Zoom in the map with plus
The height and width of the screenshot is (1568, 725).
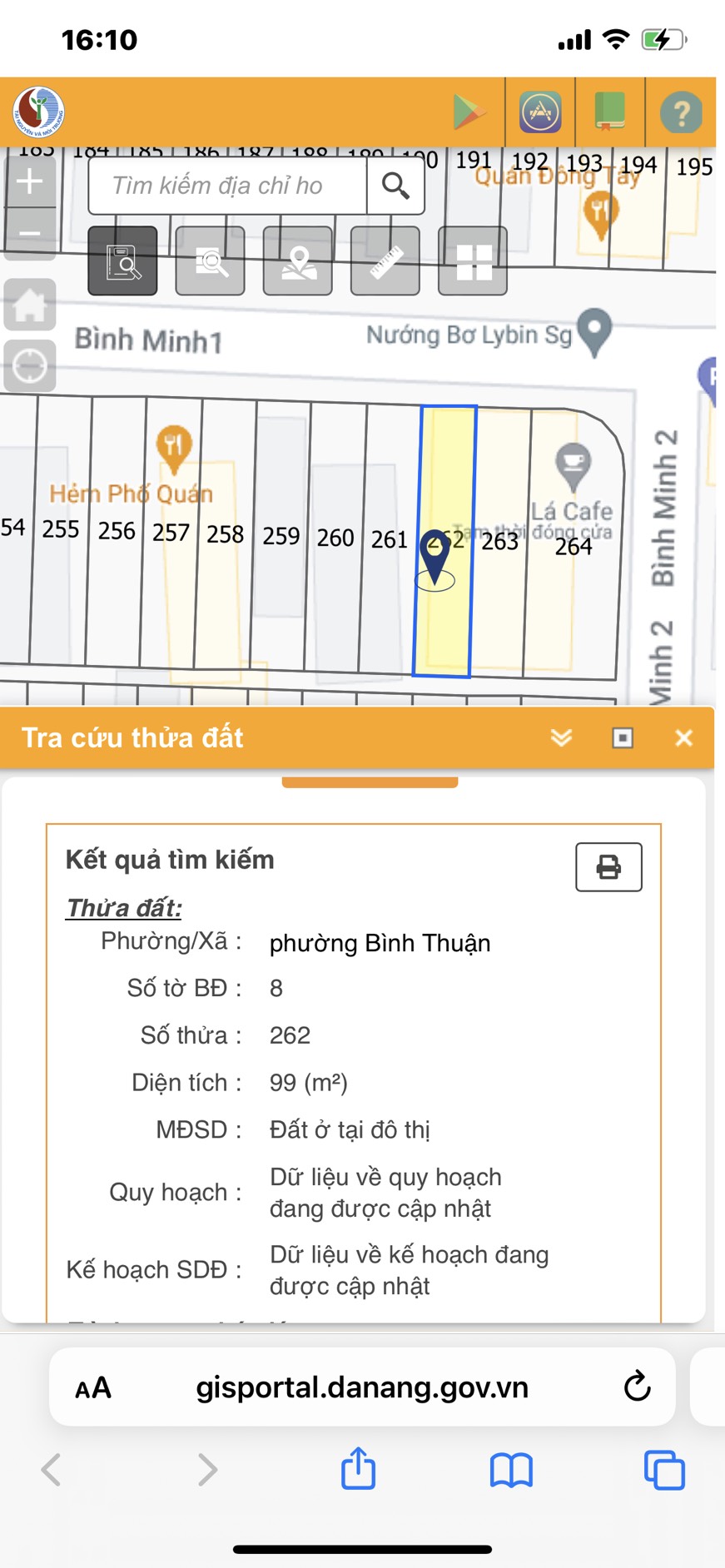click(30, 181)
